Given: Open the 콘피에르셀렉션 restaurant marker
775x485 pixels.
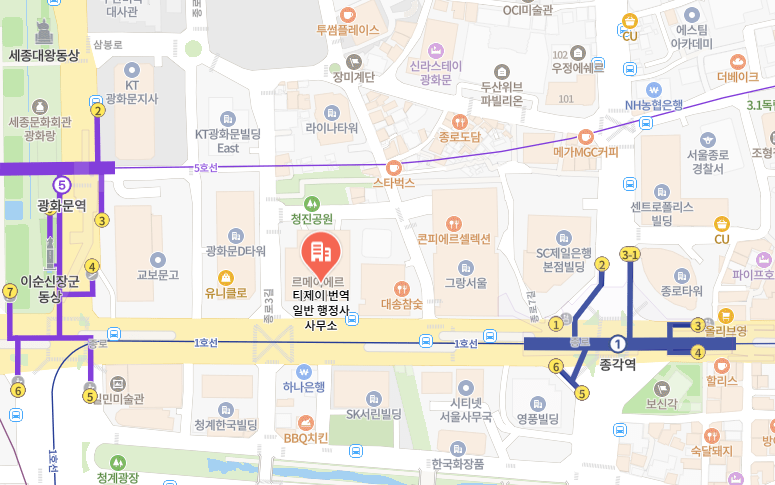Looking at the screenshot, I should [x=454, y=223].
